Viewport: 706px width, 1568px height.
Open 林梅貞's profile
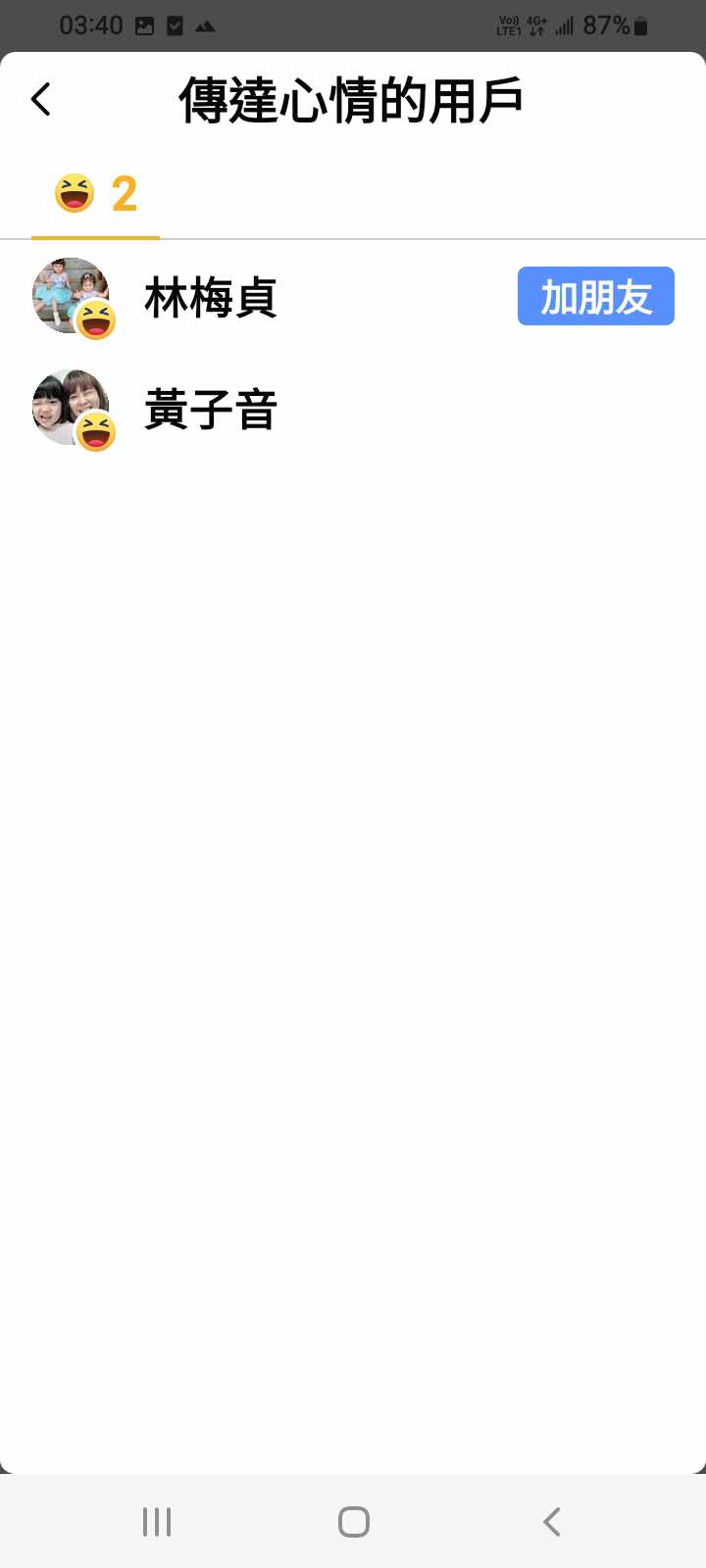(210, 298)
